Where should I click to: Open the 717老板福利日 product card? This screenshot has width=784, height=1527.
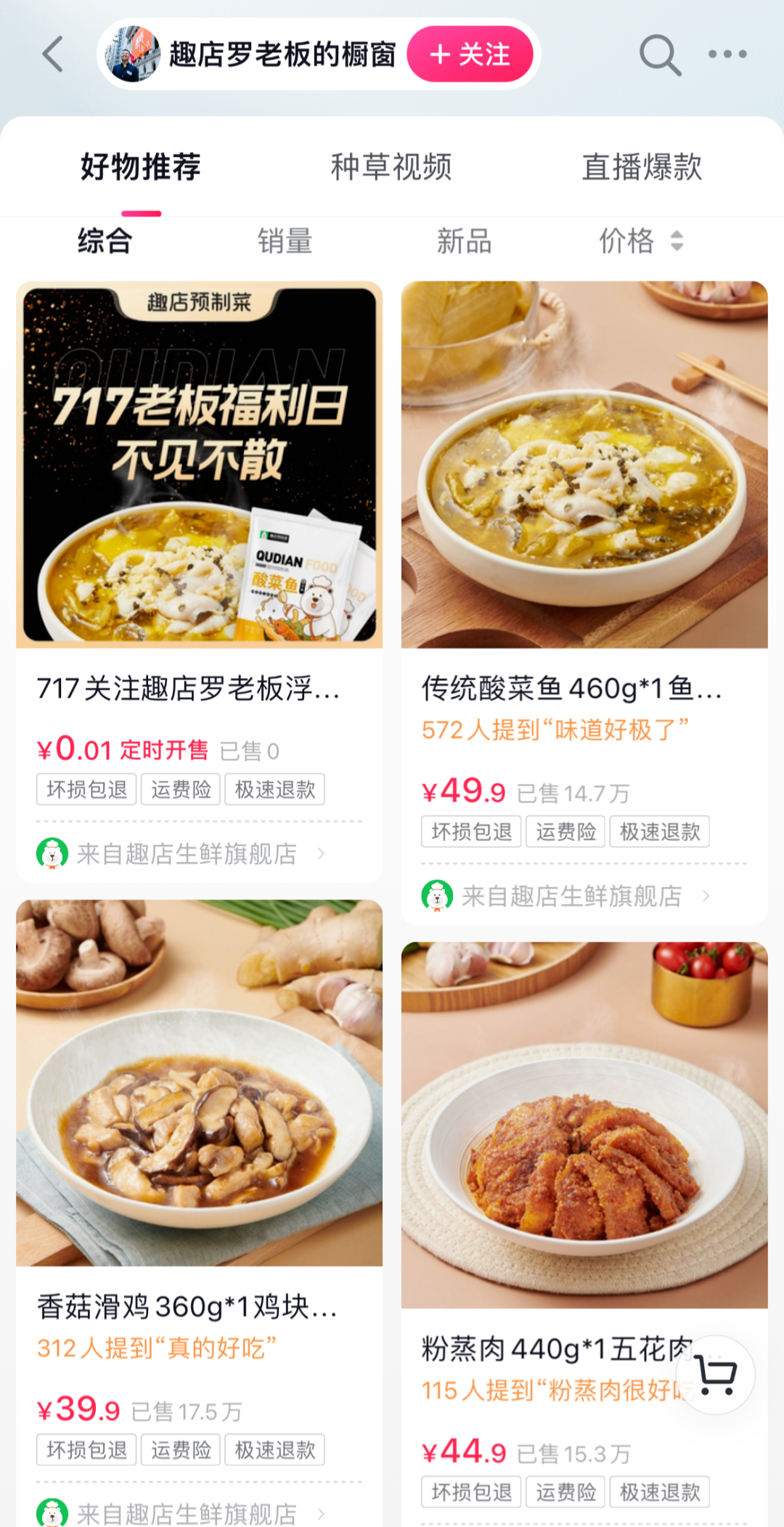199,465
